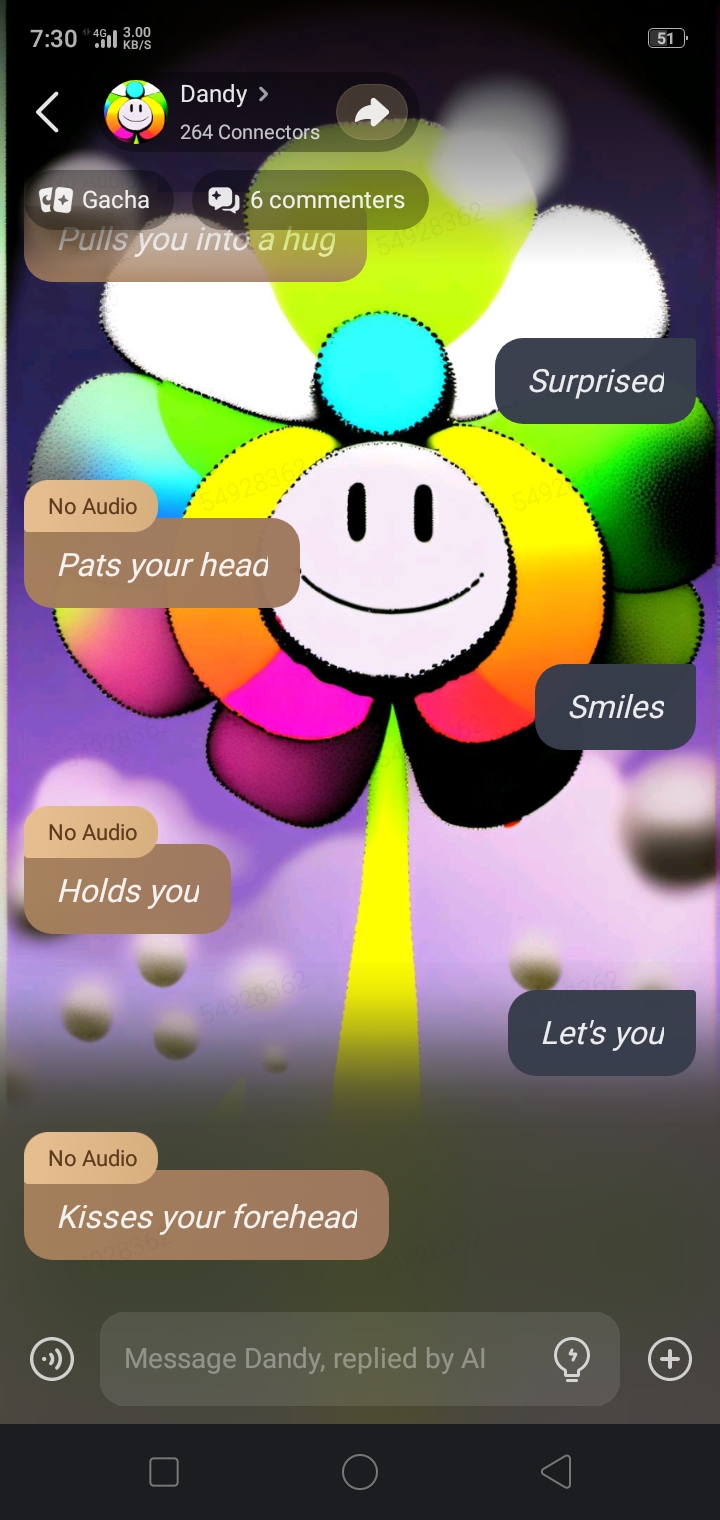Image resolution: width=720 pixels, height=1520 pixels.
Task: Open the Gacha chip
Action: (96, 200)
